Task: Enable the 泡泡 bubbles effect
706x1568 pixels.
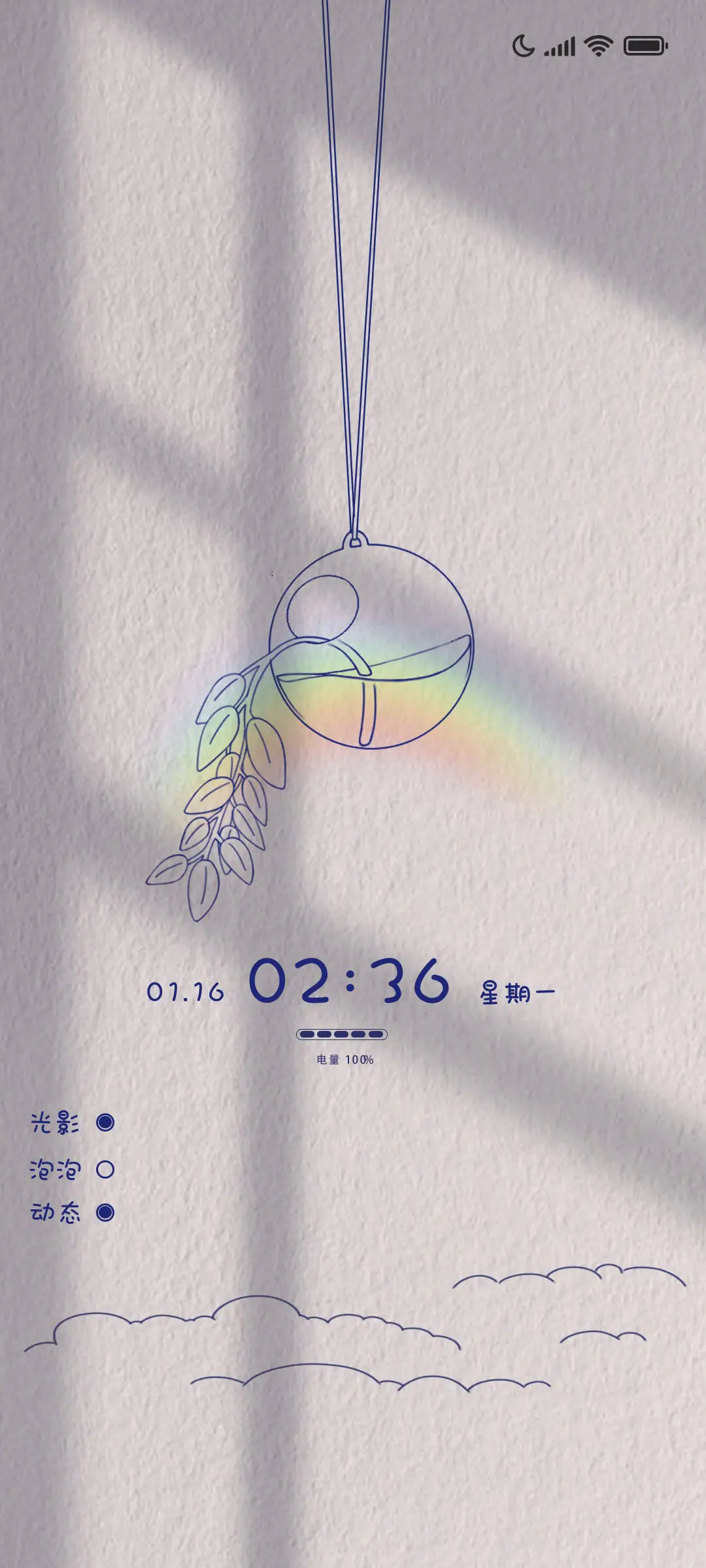Action: point(105,1169)
